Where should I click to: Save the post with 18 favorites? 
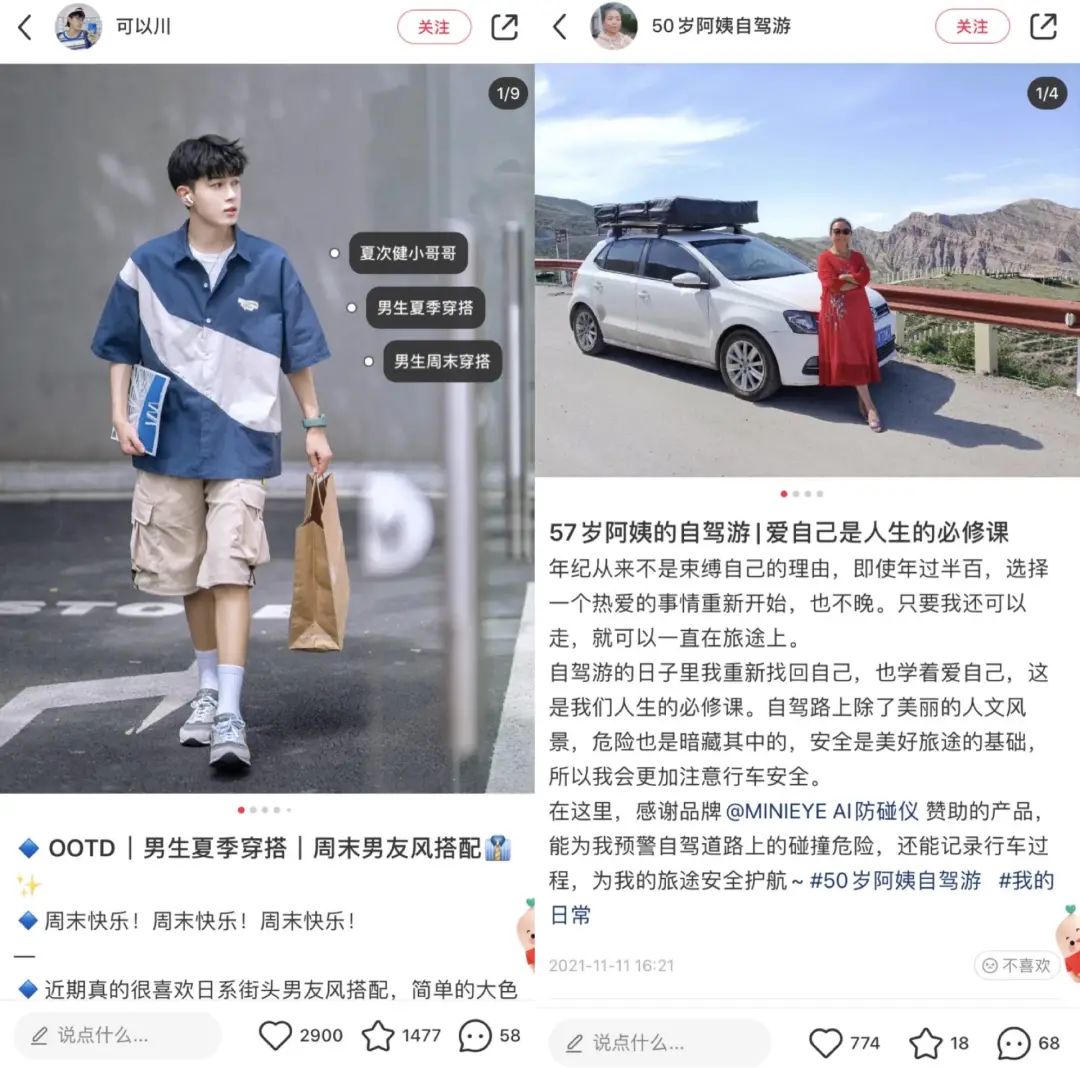point(926,1043)
